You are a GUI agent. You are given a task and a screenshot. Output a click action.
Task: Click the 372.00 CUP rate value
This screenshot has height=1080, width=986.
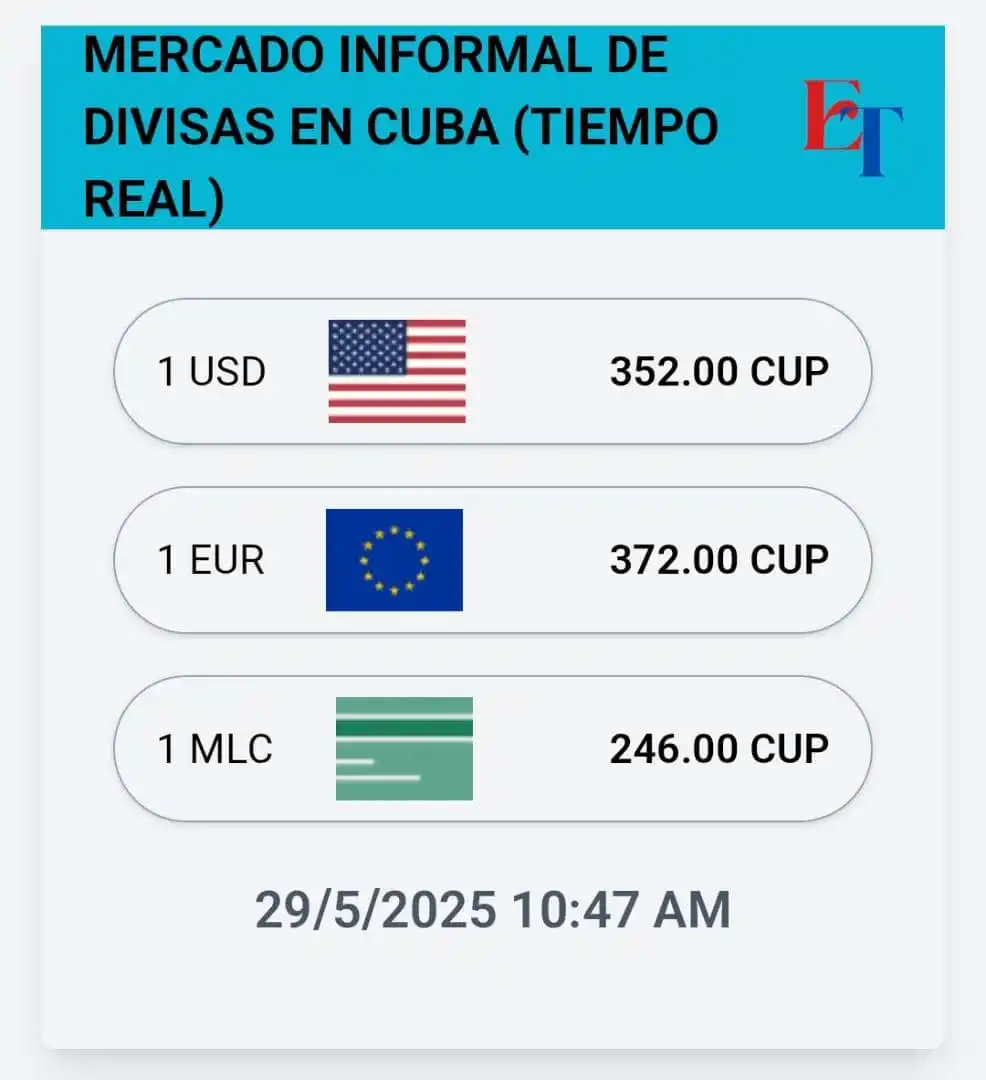click(x=719, y=561)
